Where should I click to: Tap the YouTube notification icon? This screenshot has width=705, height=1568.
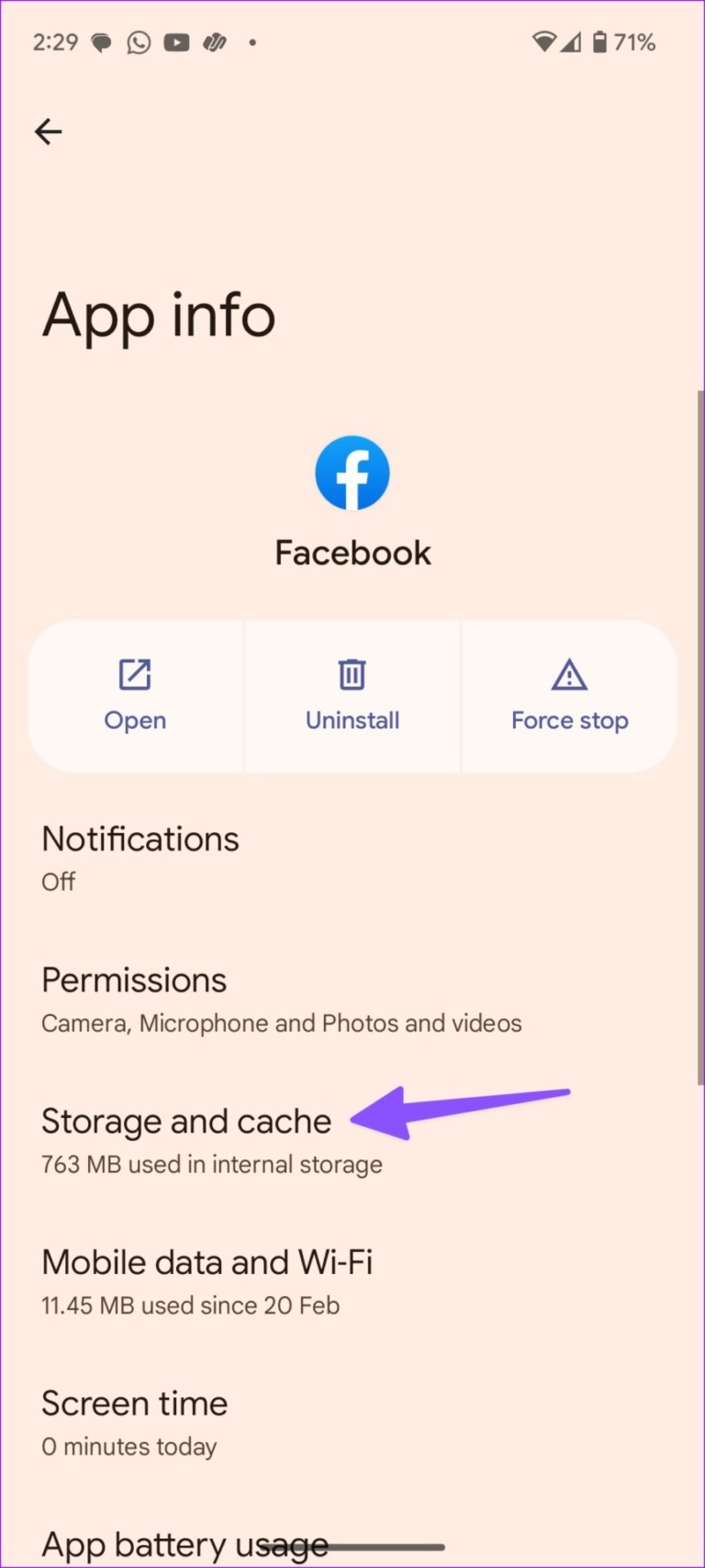[175, 41]
